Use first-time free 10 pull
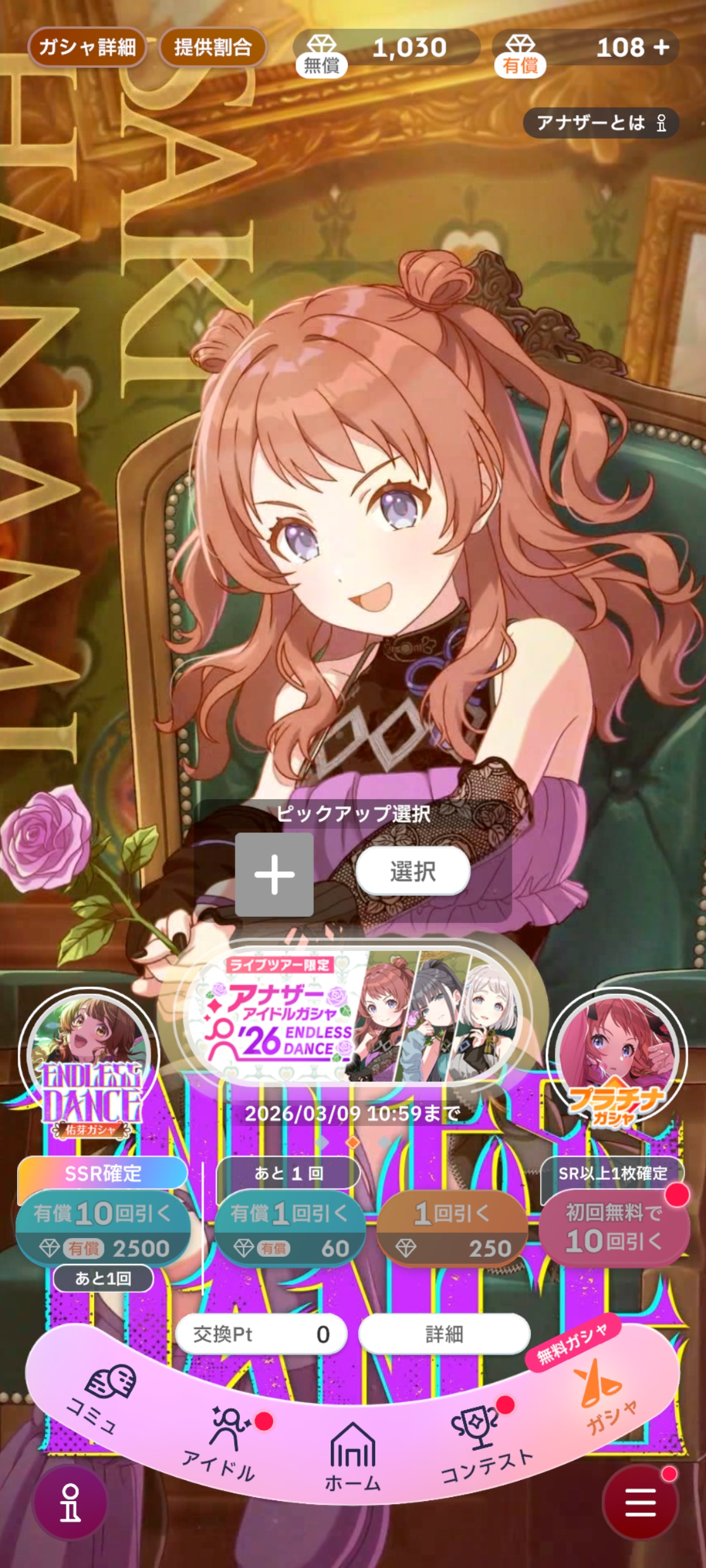The height and width of the screenshot is (1568, 706). (x=614, y=1228)
